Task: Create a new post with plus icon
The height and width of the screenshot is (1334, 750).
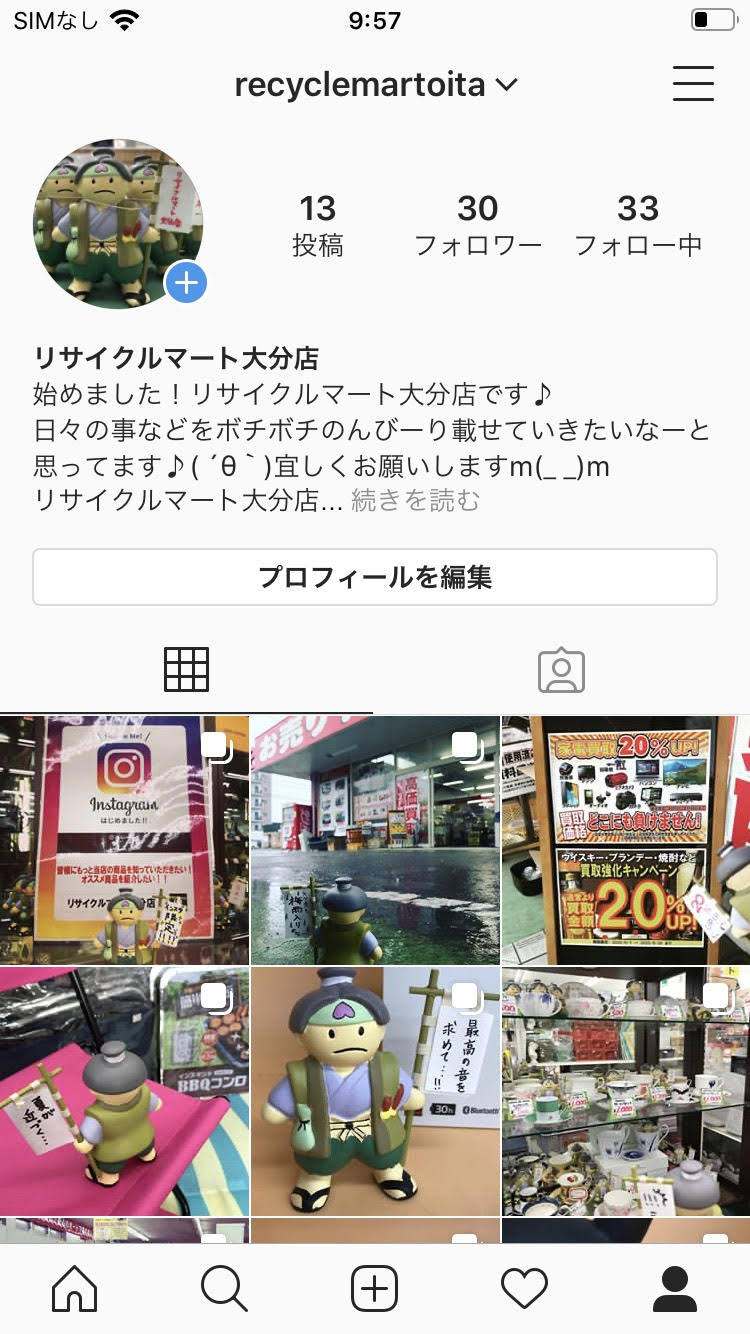Action: 375,1289
